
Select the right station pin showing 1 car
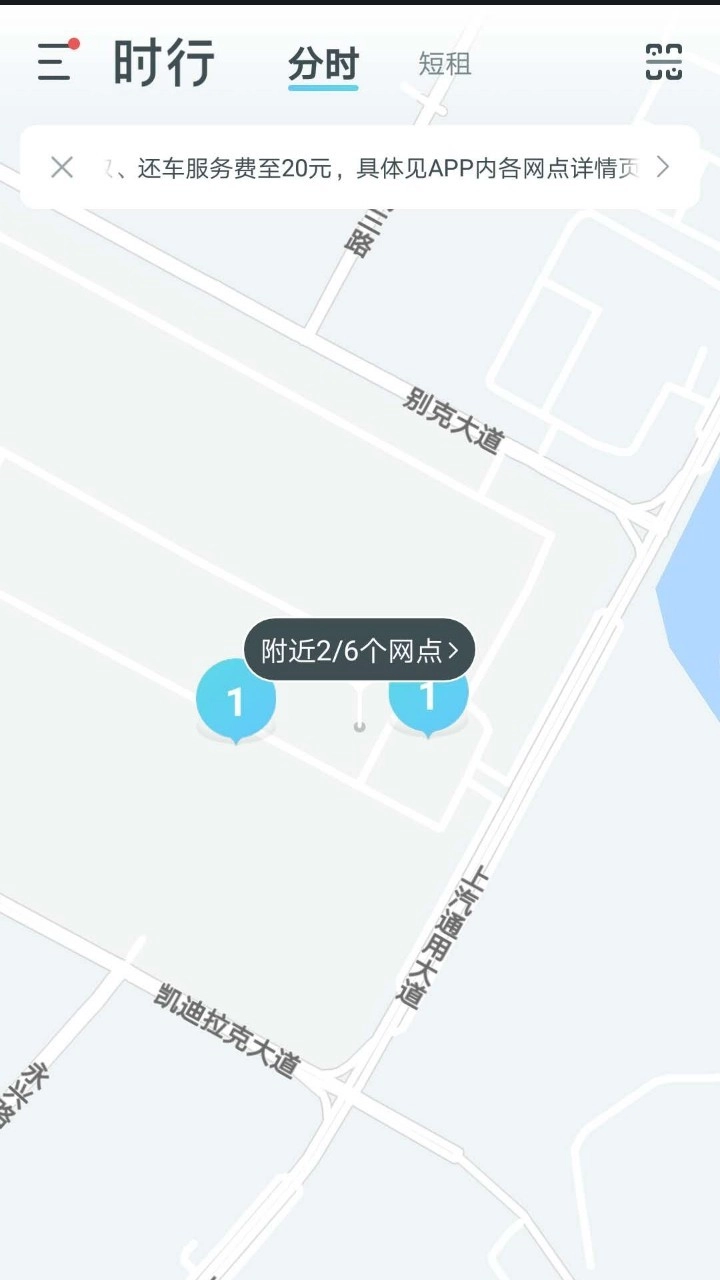(x=428, y=699)
